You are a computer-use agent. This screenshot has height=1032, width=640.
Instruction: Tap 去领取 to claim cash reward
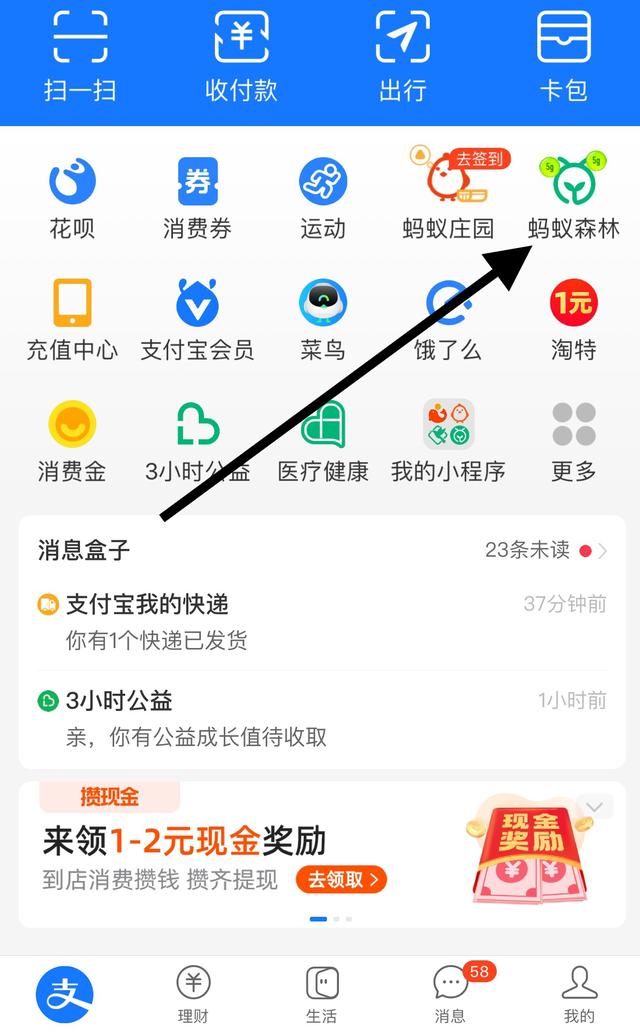pyautogui.click(x=341, y=880)
